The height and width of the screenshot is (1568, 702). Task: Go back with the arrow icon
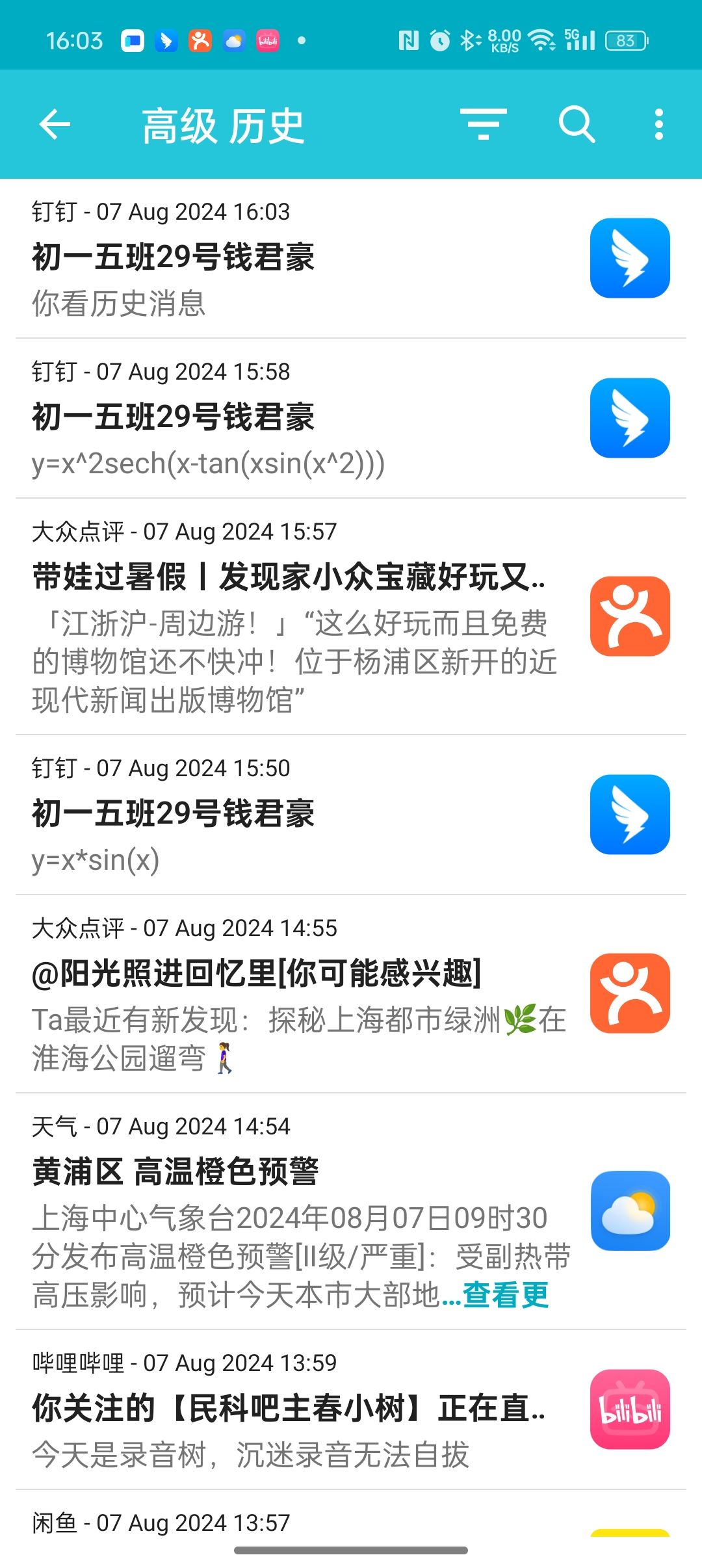55,124
